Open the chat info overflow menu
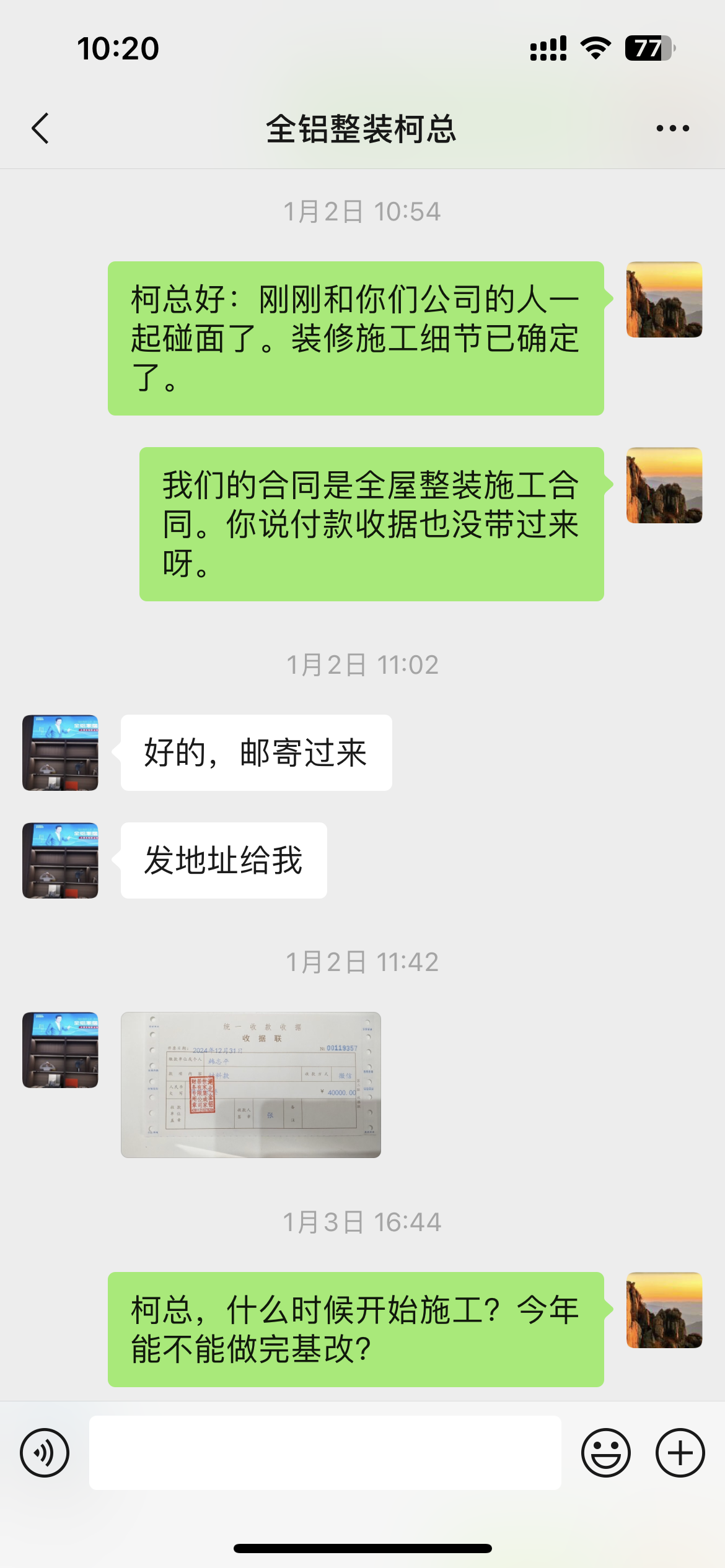Screen dimensions: 725x1568 click(x=672, y=129)
